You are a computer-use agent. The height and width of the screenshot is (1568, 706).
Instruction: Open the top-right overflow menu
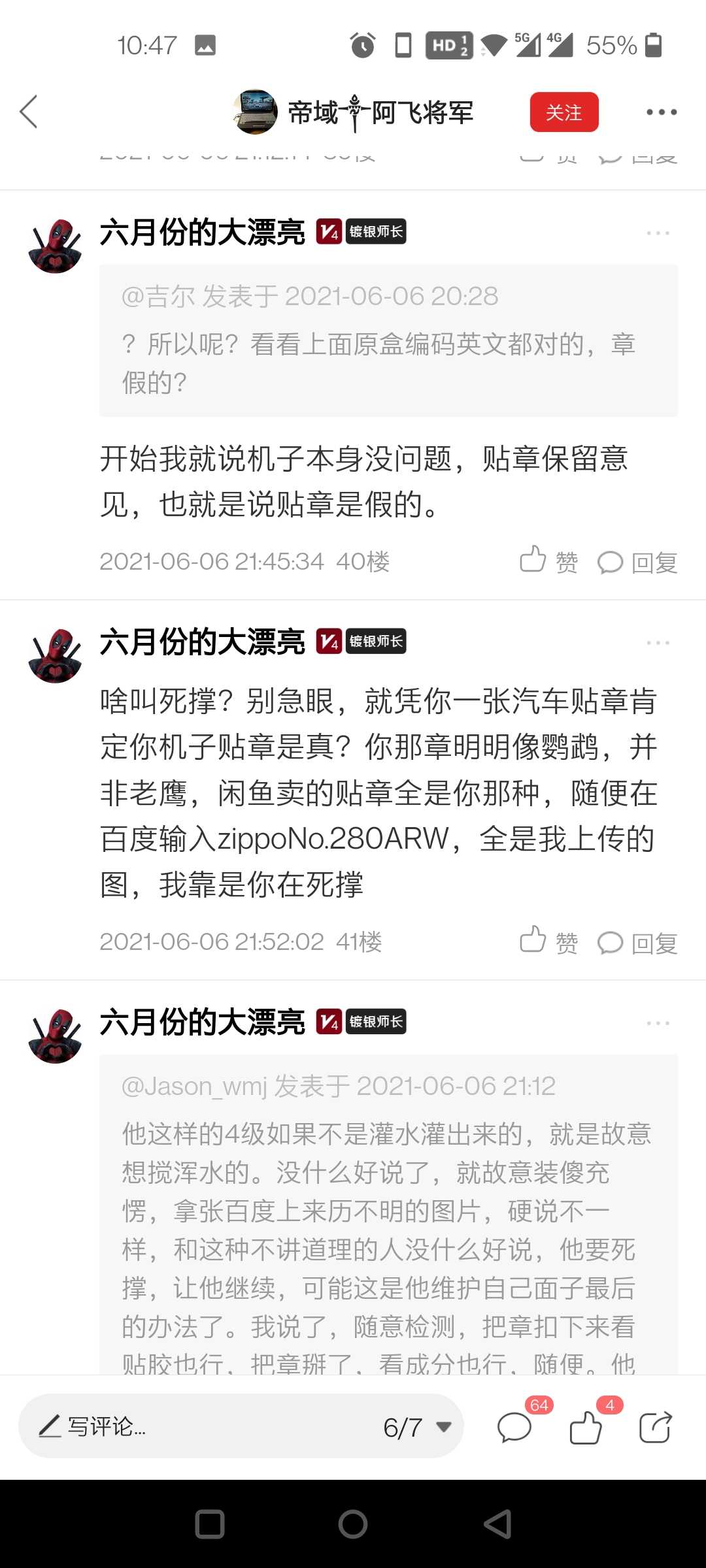click(661, 112)
